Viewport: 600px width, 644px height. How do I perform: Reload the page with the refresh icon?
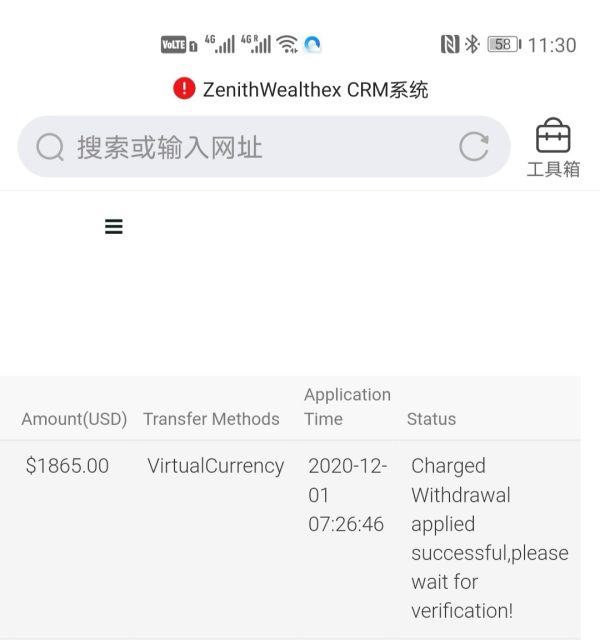pyautogui.click(x=474, y=147)
